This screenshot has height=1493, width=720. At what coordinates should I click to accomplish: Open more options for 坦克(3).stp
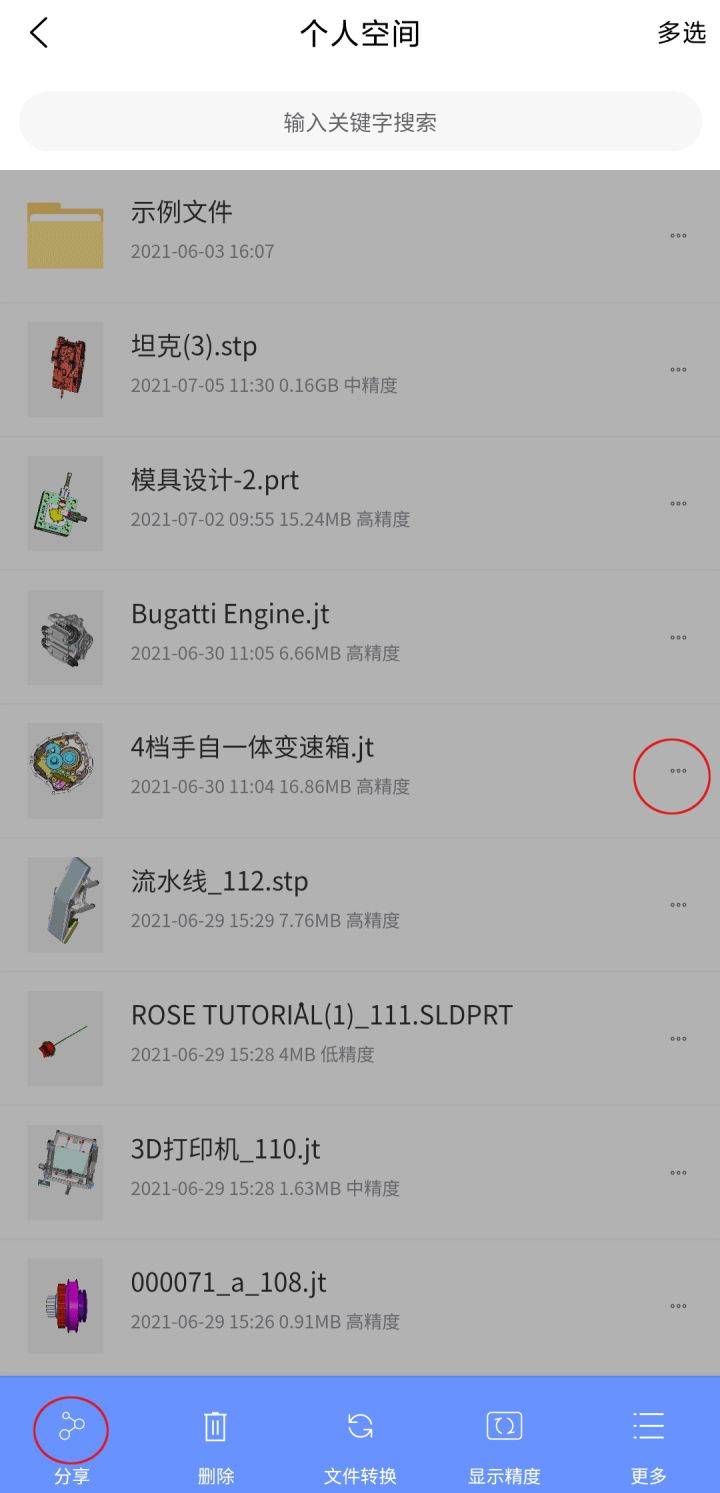pos(677,370)
